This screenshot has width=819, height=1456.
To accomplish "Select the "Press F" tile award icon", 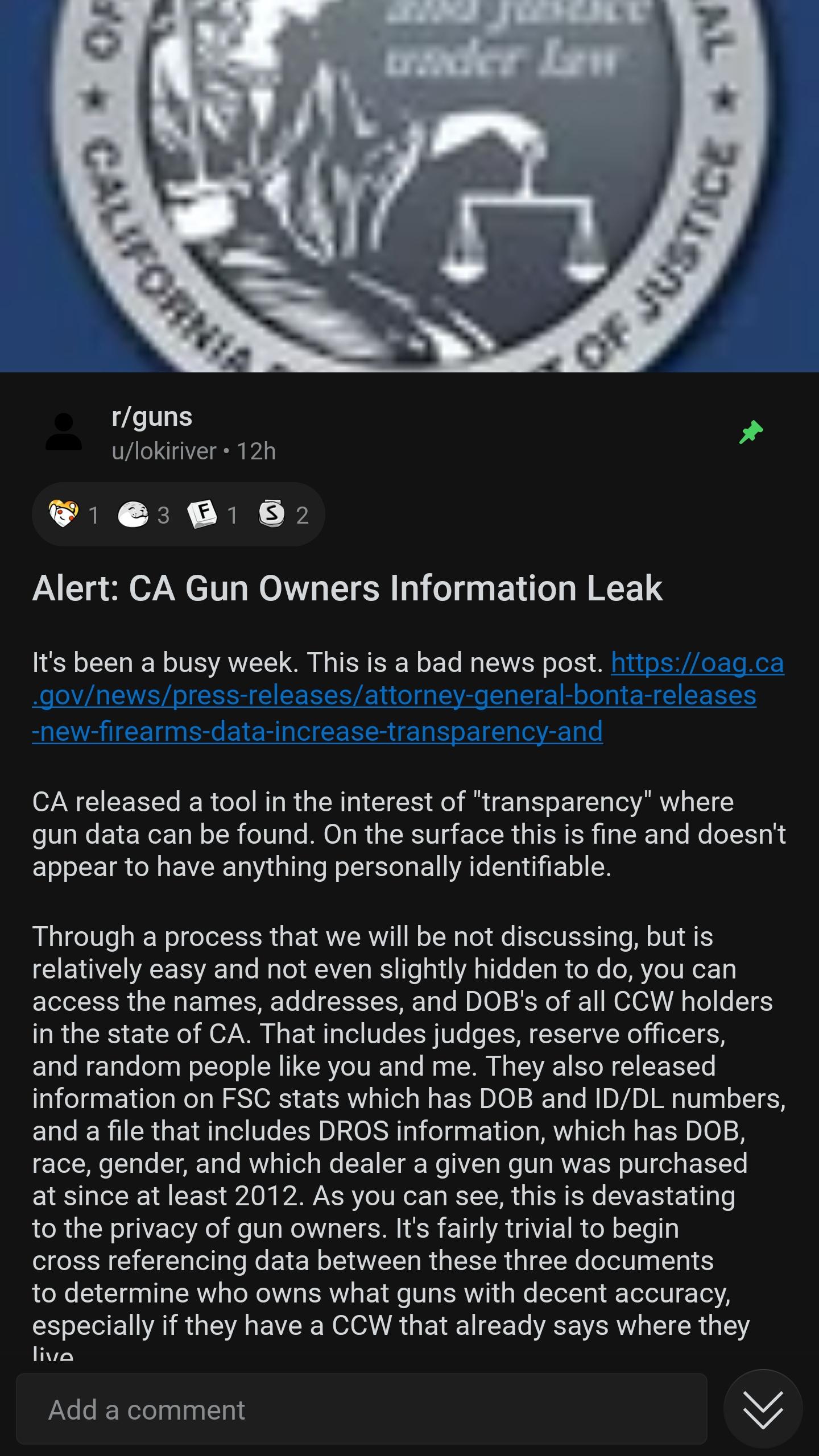I will 203,513.
